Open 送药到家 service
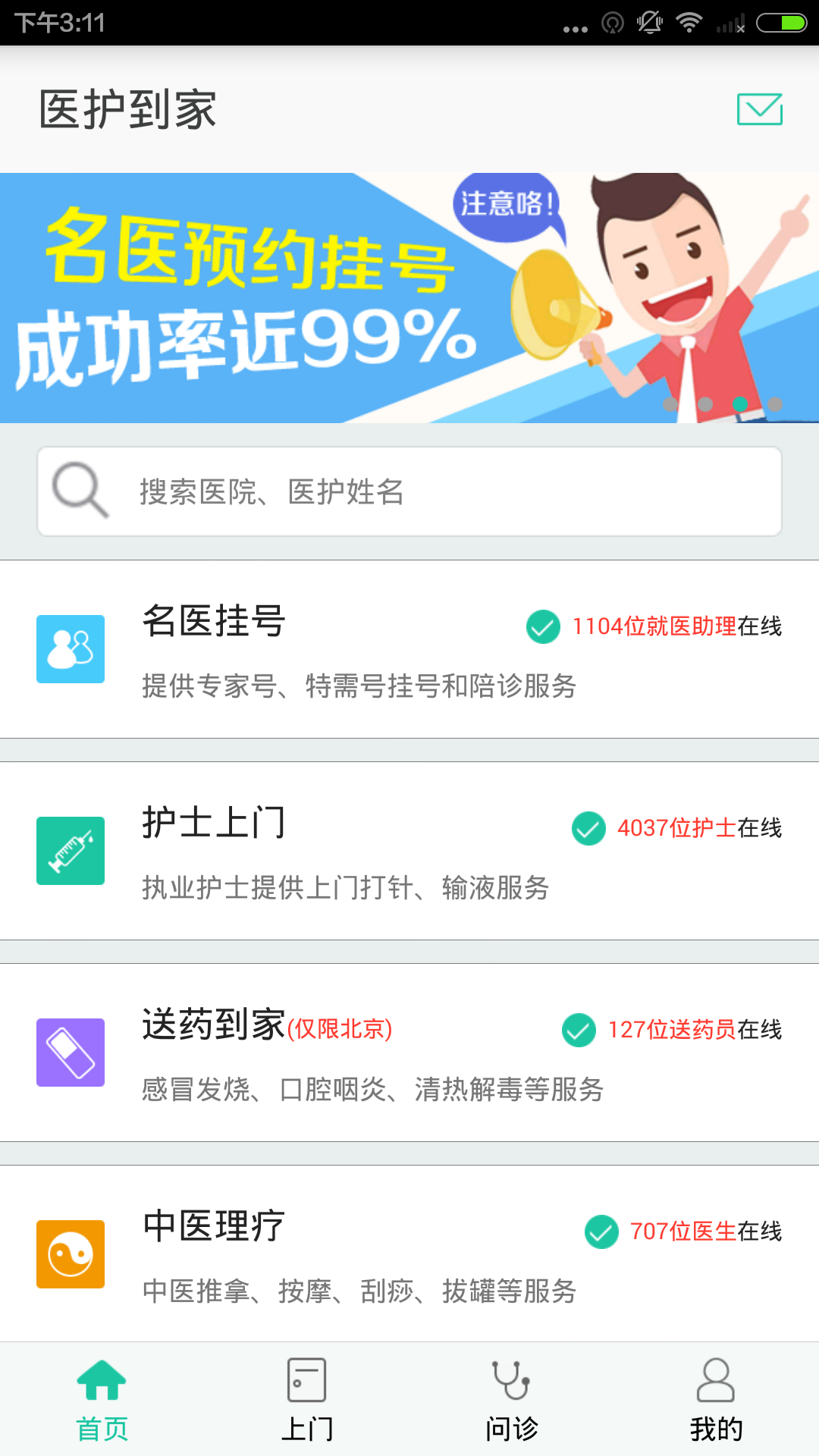Viewport: 819px width, 1456px height. (x=409, y=1053)
